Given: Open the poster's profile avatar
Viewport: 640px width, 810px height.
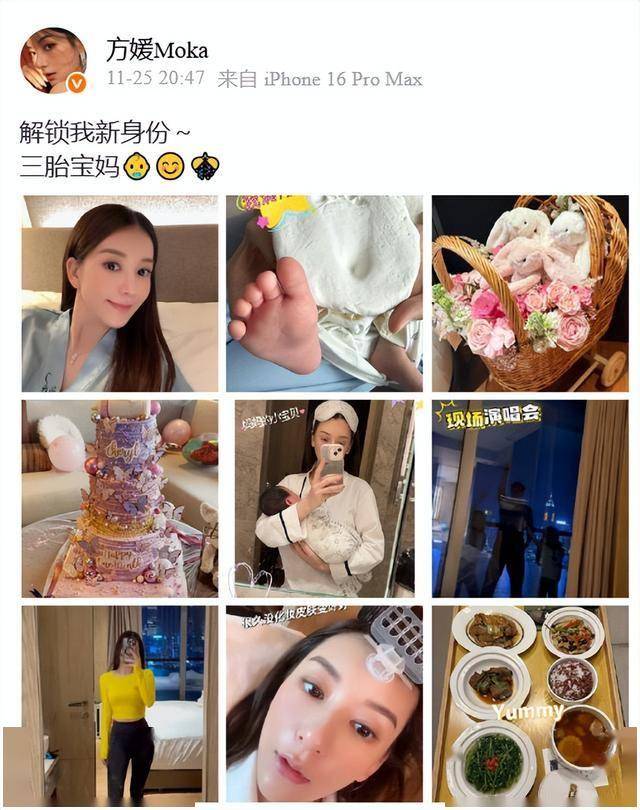Looking at the screenshot, I should pyautogui.click(x=53, y=60).
